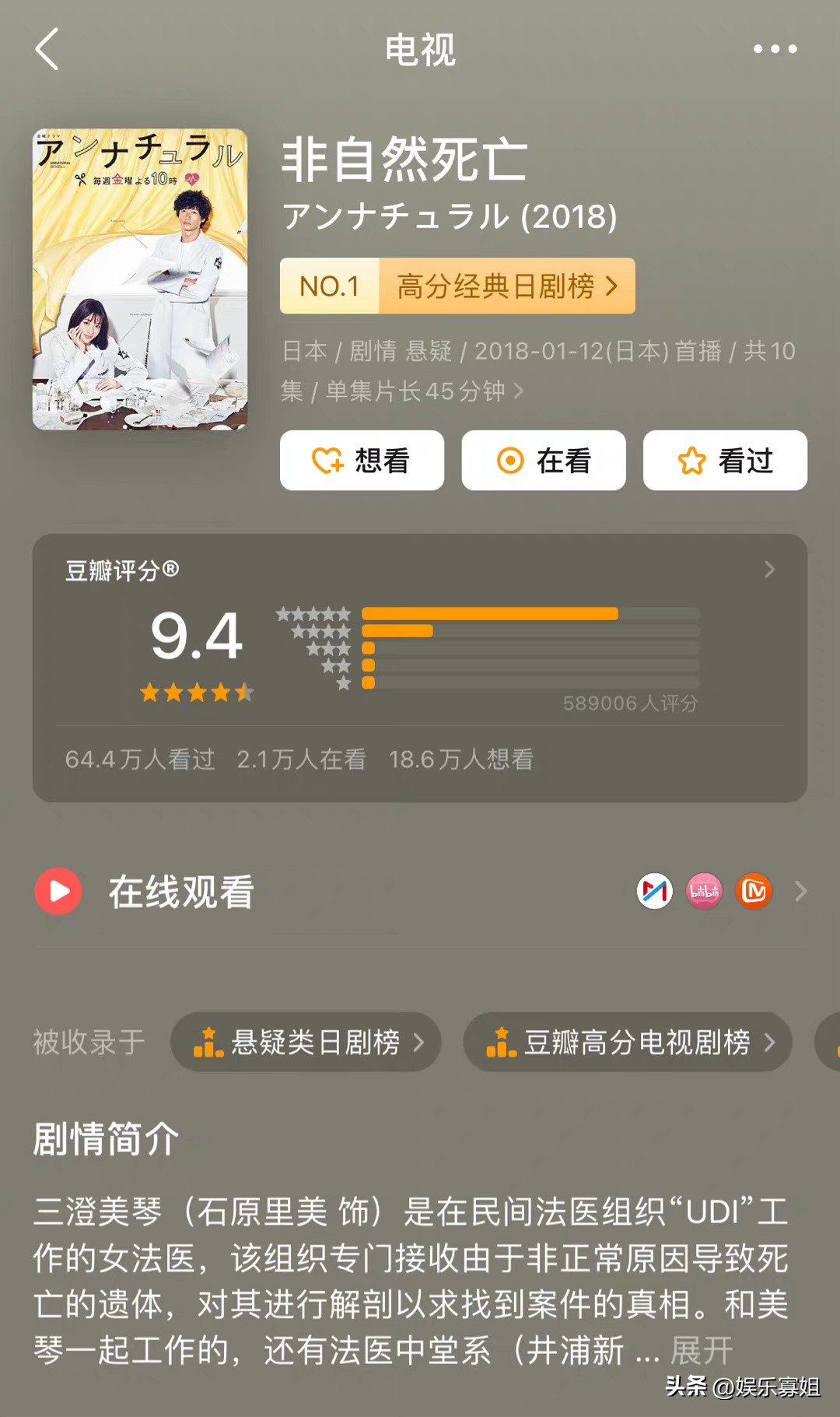This screenshot has width=840, height=1417.
Task: Tap the back arrow to return
Action: 47,49
